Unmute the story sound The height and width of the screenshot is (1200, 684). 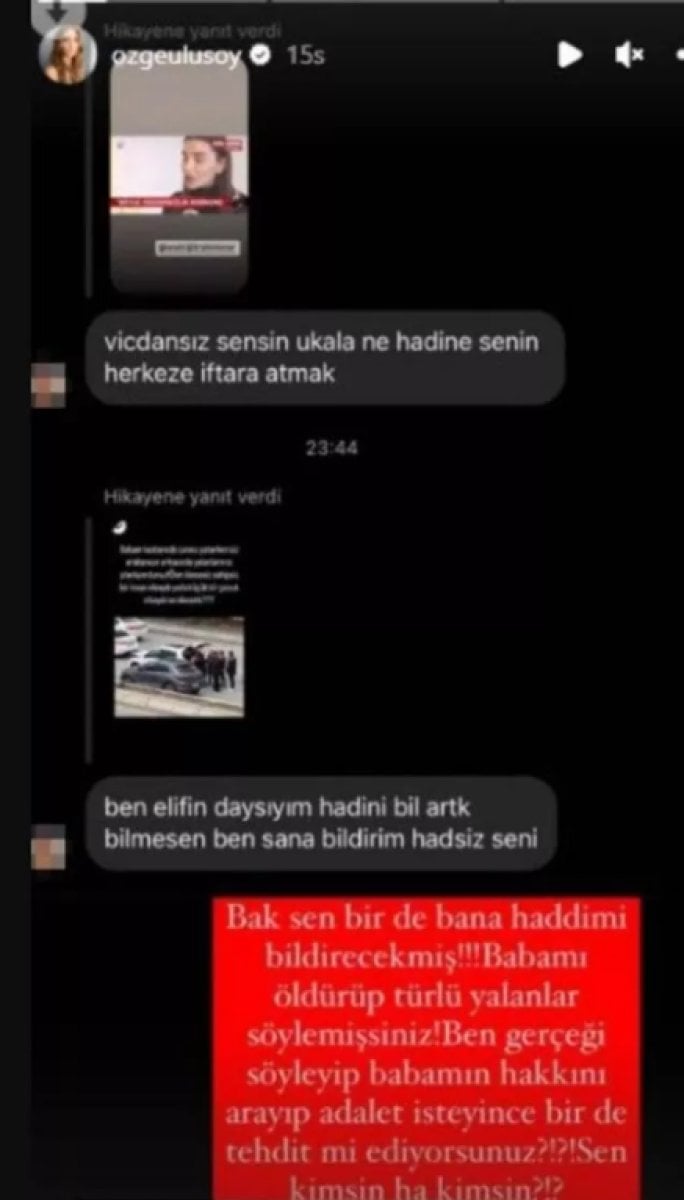(x=629, y=56)
